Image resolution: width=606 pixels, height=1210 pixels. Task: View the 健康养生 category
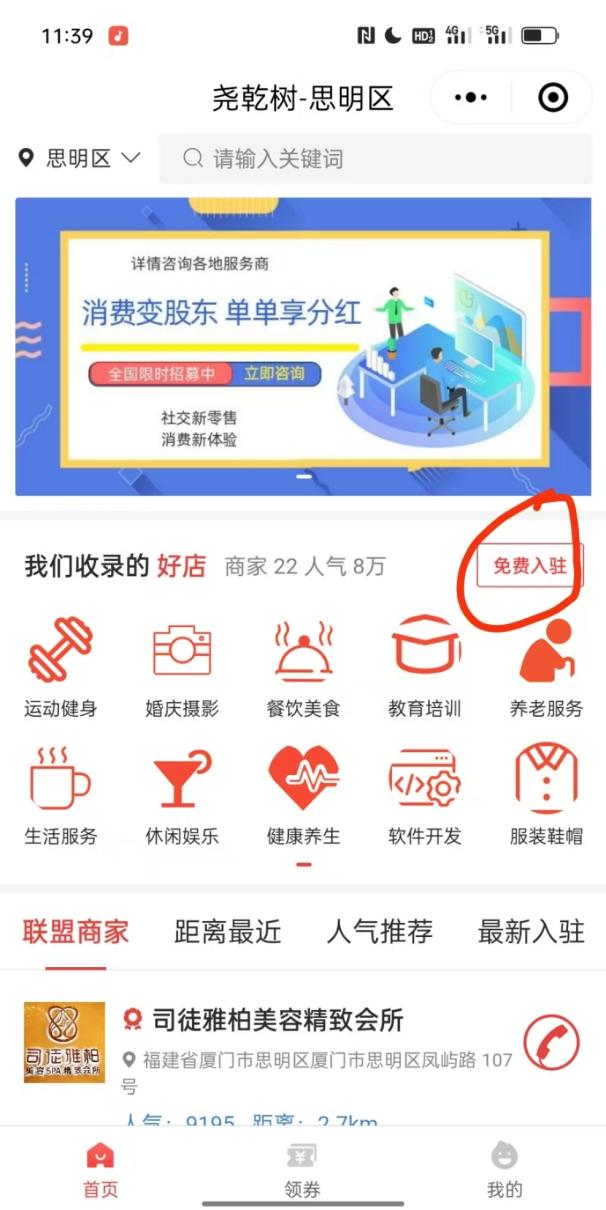click(303, 796)
